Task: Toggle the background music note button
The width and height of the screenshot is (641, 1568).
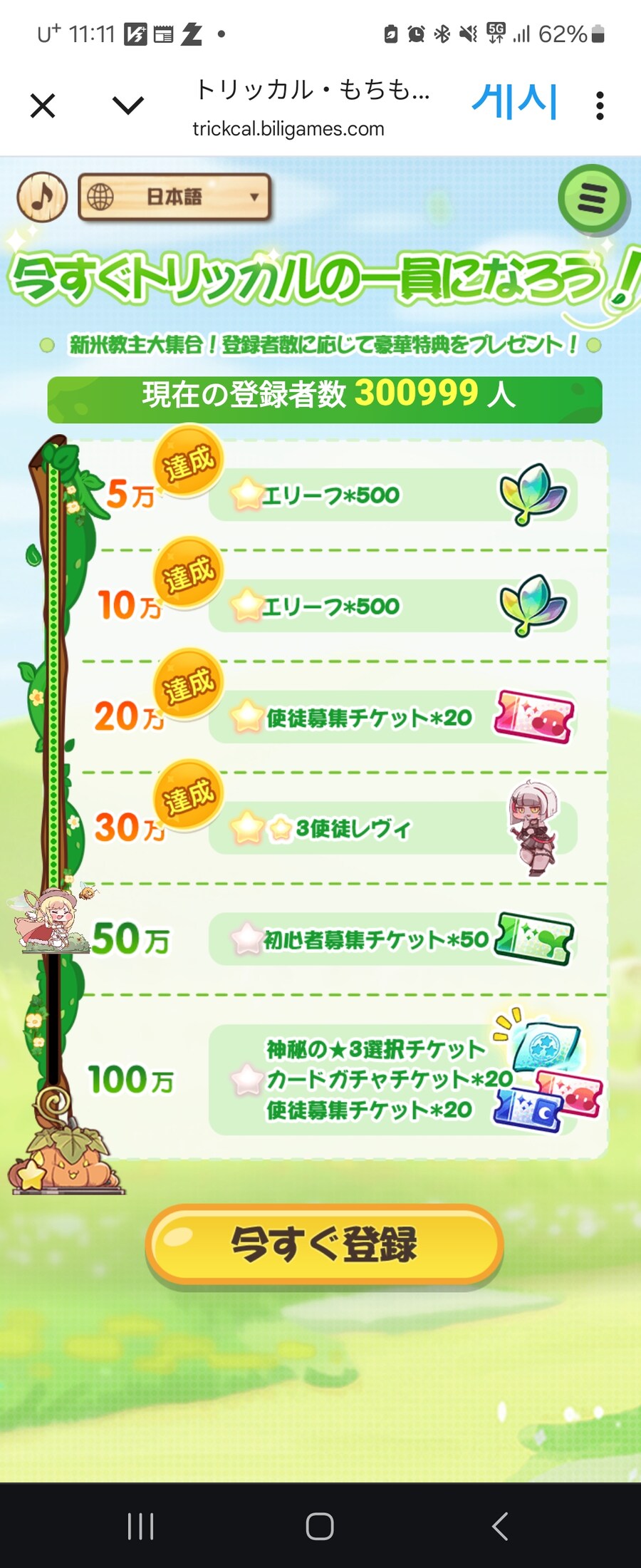Action: pos(42,197)
